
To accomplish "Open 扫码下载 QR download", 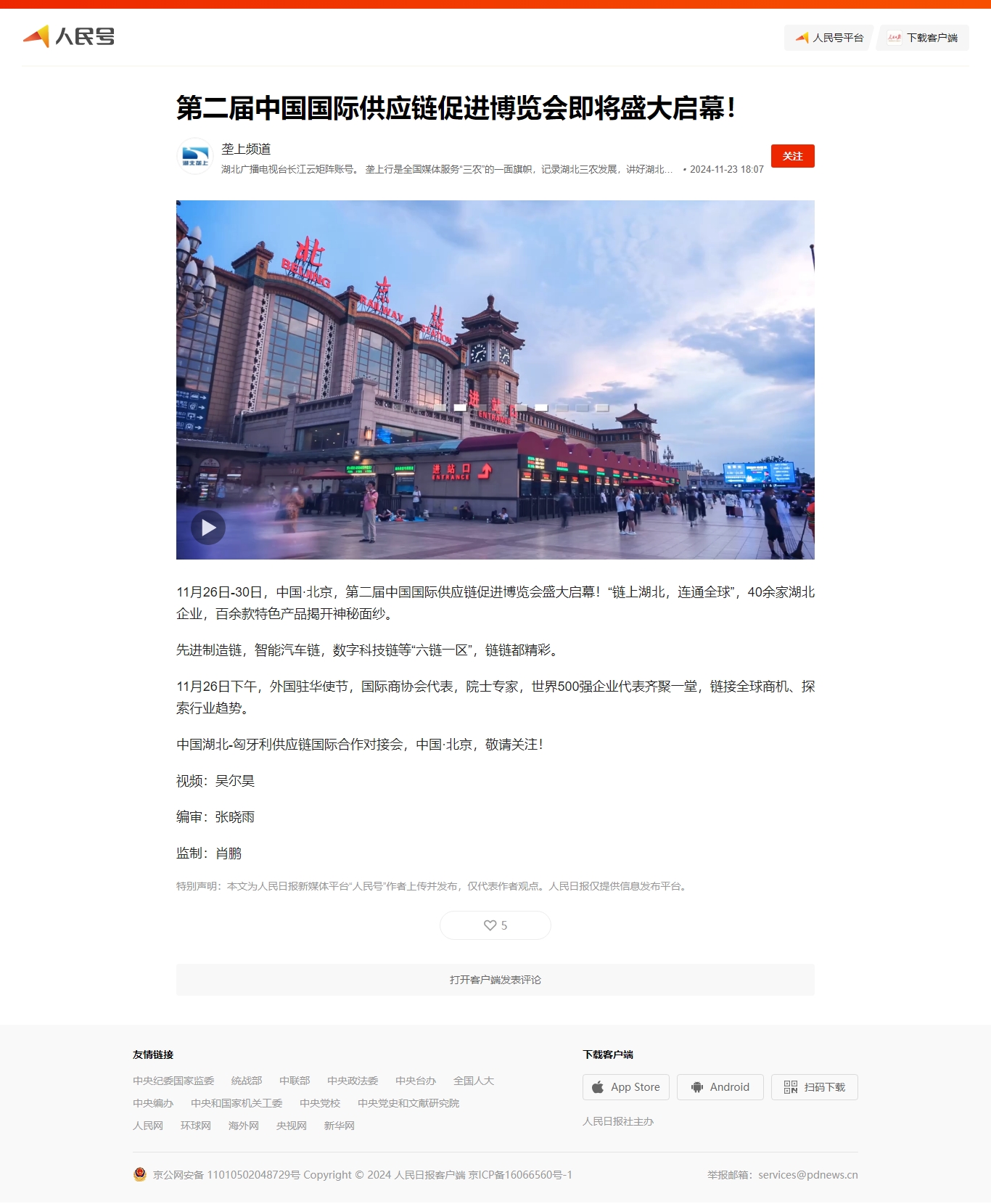I will click(814, 1087).
